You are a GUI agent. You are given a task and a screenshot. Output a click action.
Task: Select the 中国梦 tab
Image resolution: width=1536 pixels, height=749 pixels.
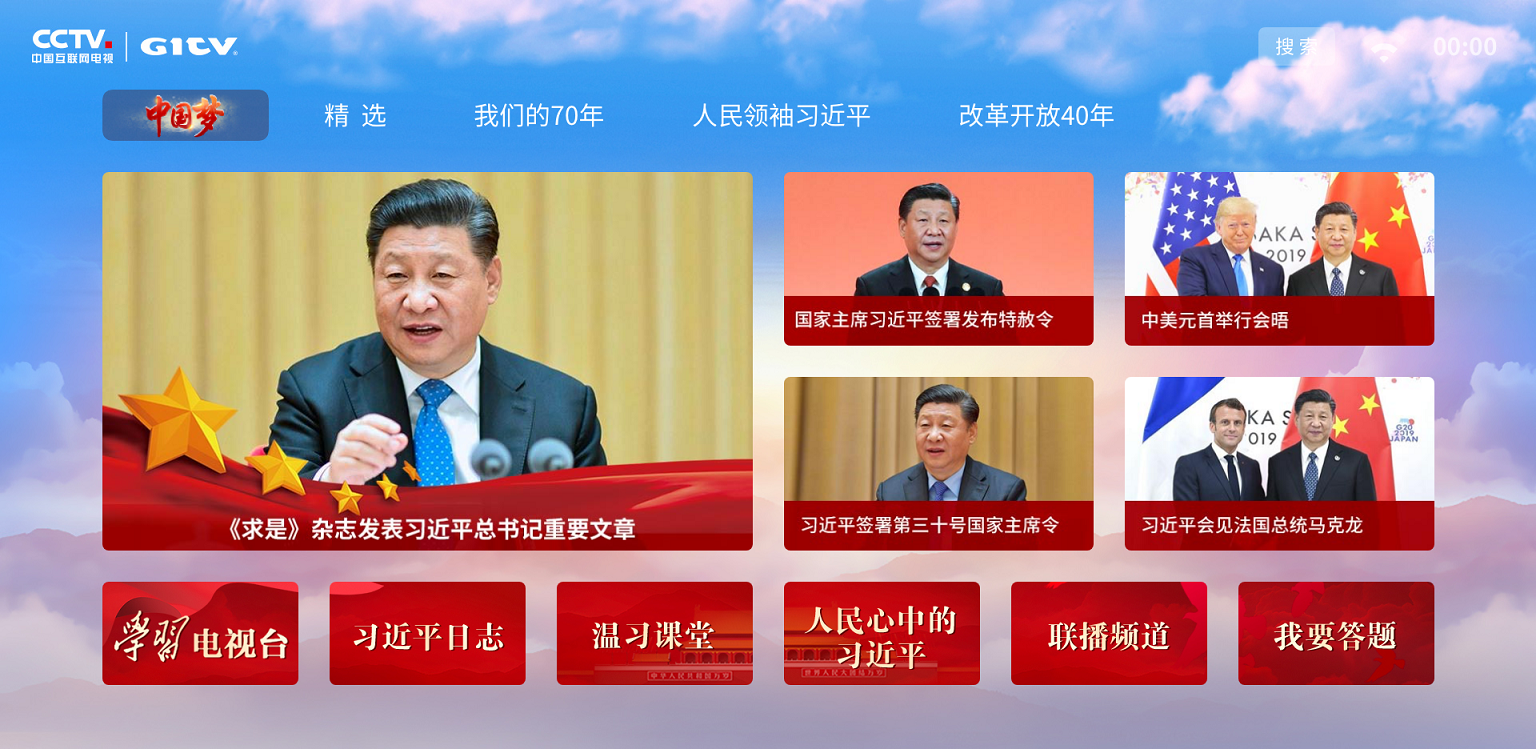point(185,116)
